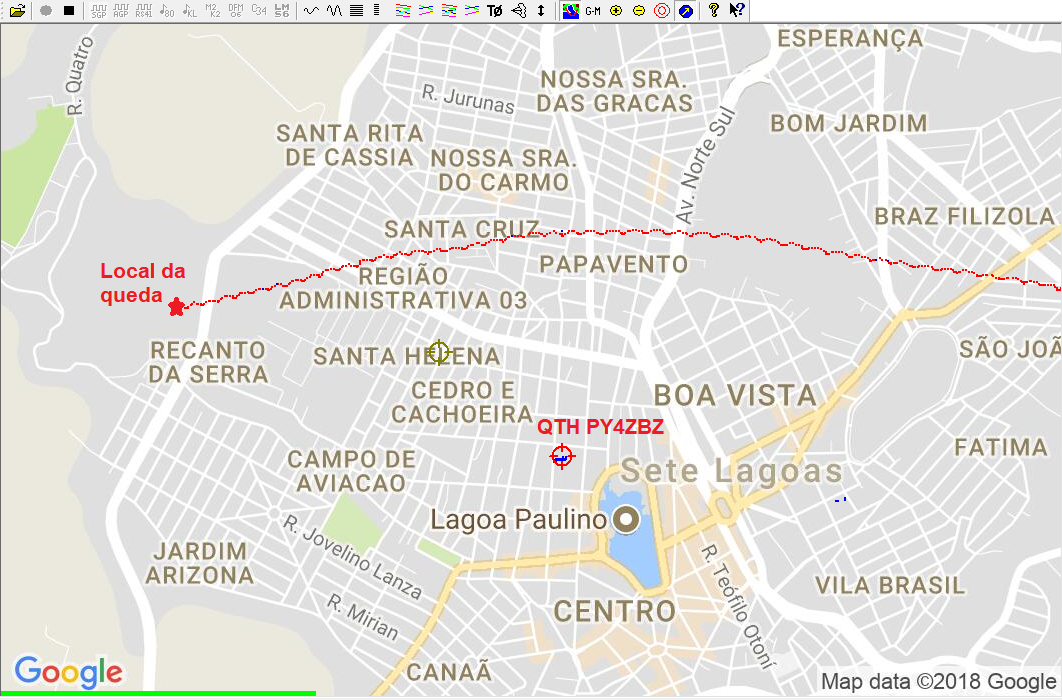Screen dimensions: 1062x700
Task: Click the vertical up-down arrow tool
Action: tap(541, 11)
